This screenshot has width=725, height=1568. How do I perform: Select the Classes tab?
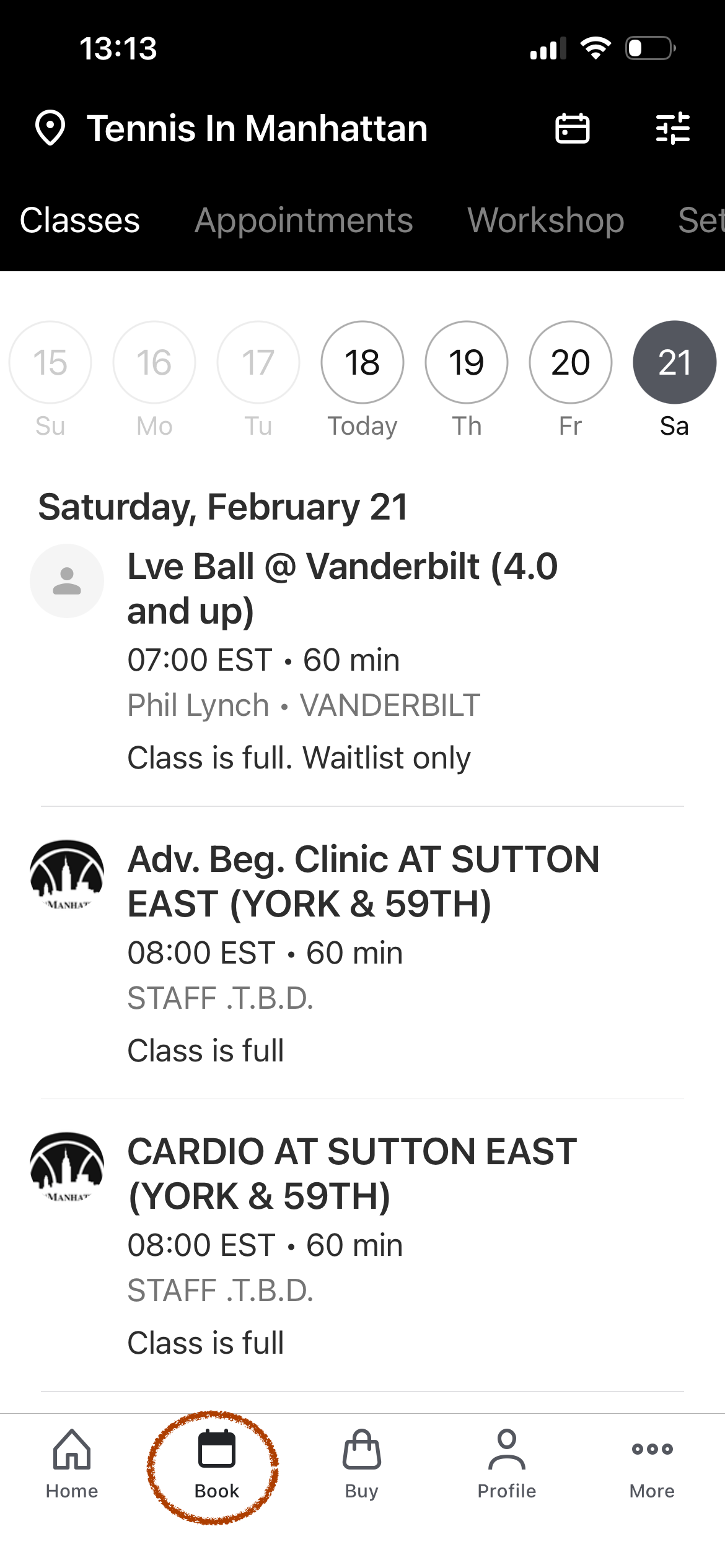click(x=80, y=220)
